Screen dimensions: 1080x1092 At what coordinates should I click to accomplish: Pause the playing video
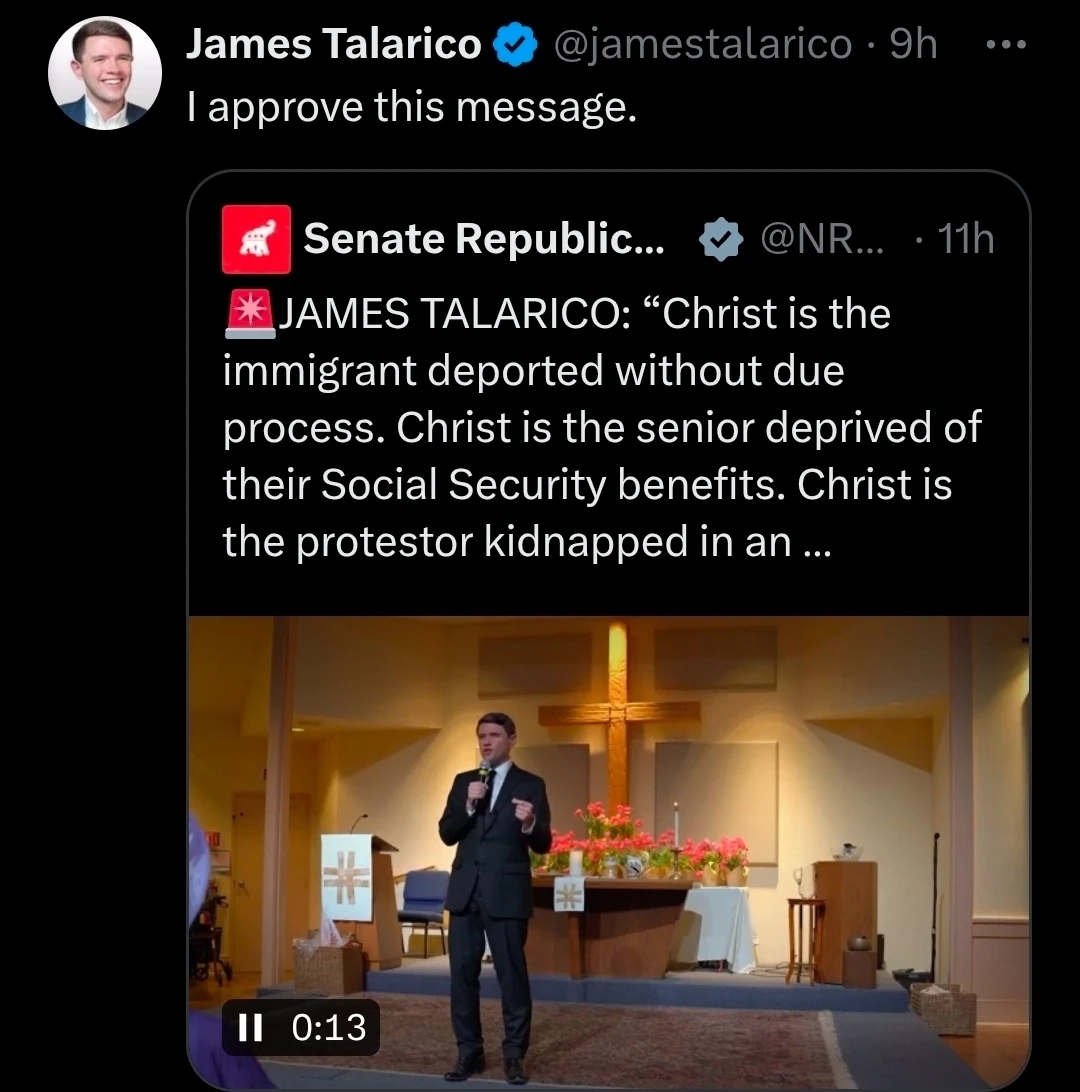pos(249,1027)
